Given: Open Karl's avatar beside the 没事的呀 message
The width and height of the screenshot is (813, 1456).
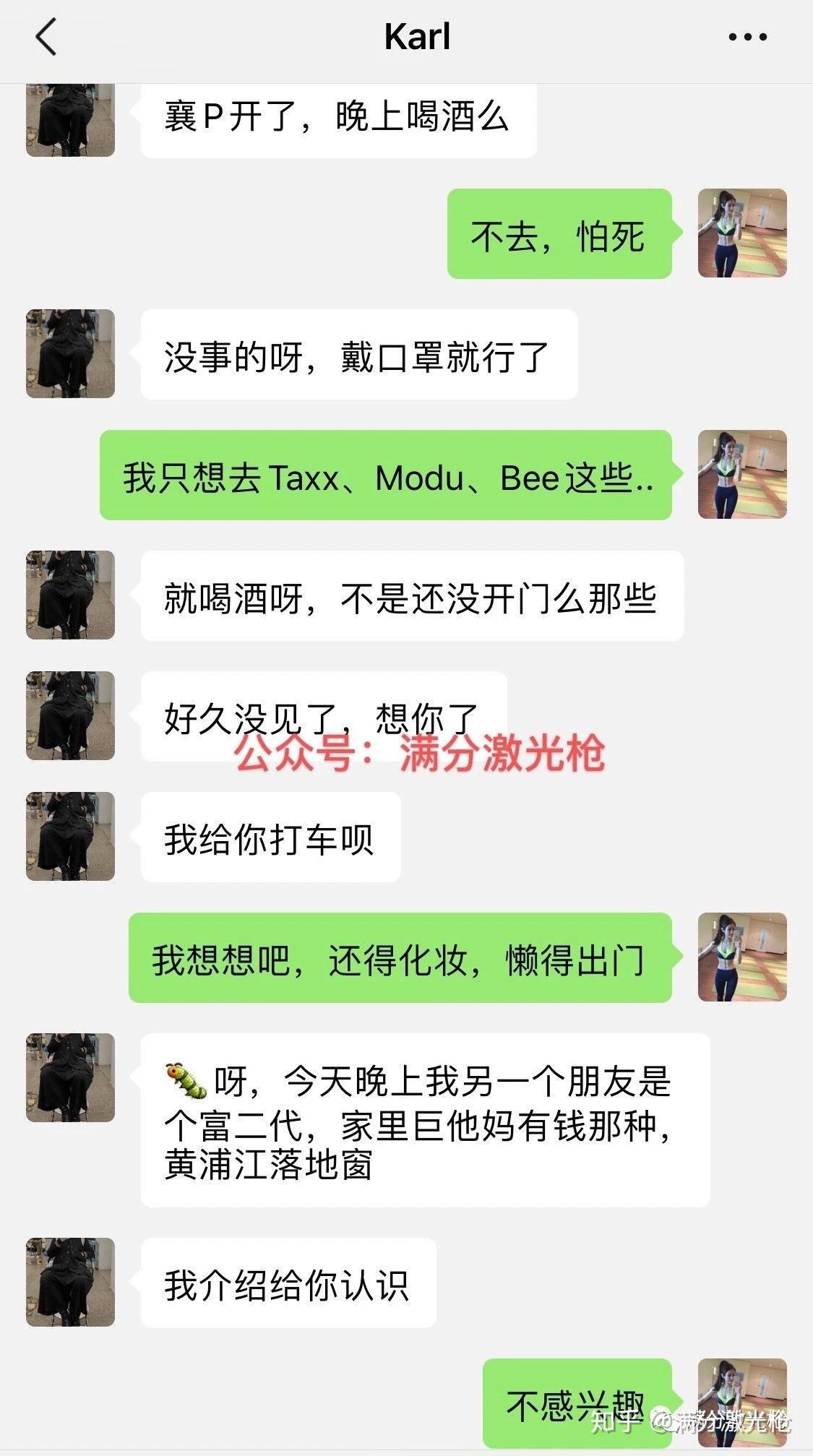Looking at the screenshot, I should point(70,353).
